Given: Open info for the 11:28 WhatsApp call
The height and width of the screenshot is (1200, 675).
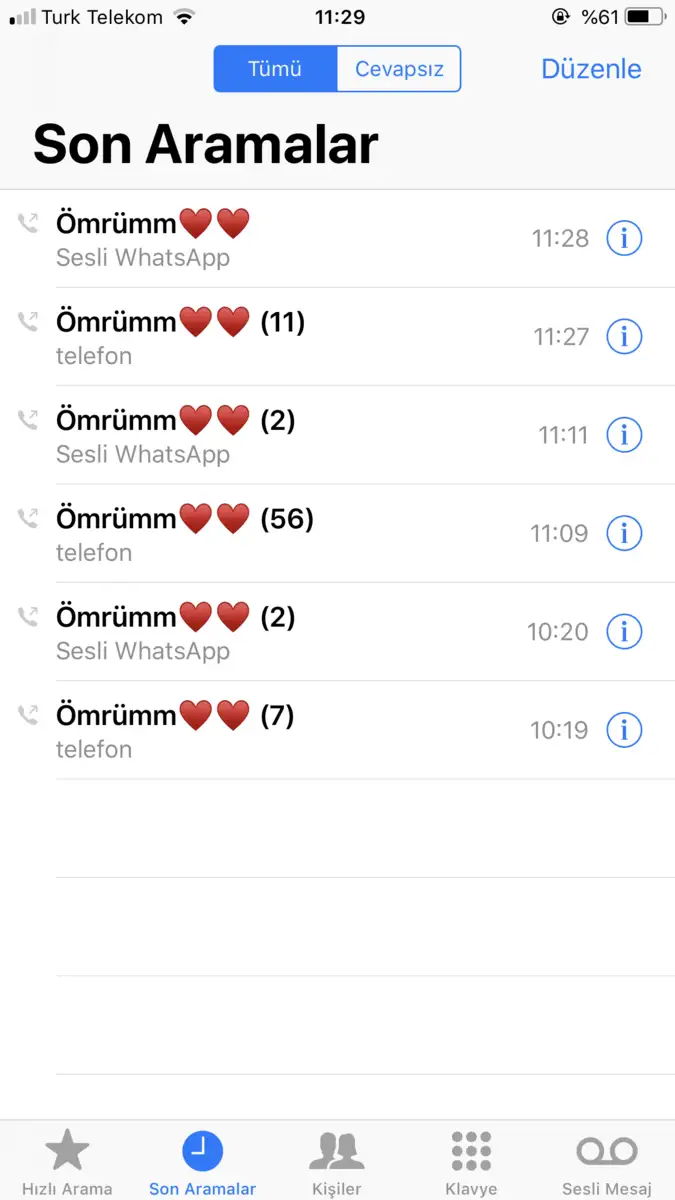Looking at the screenshot, I should (x=624, y=239).
